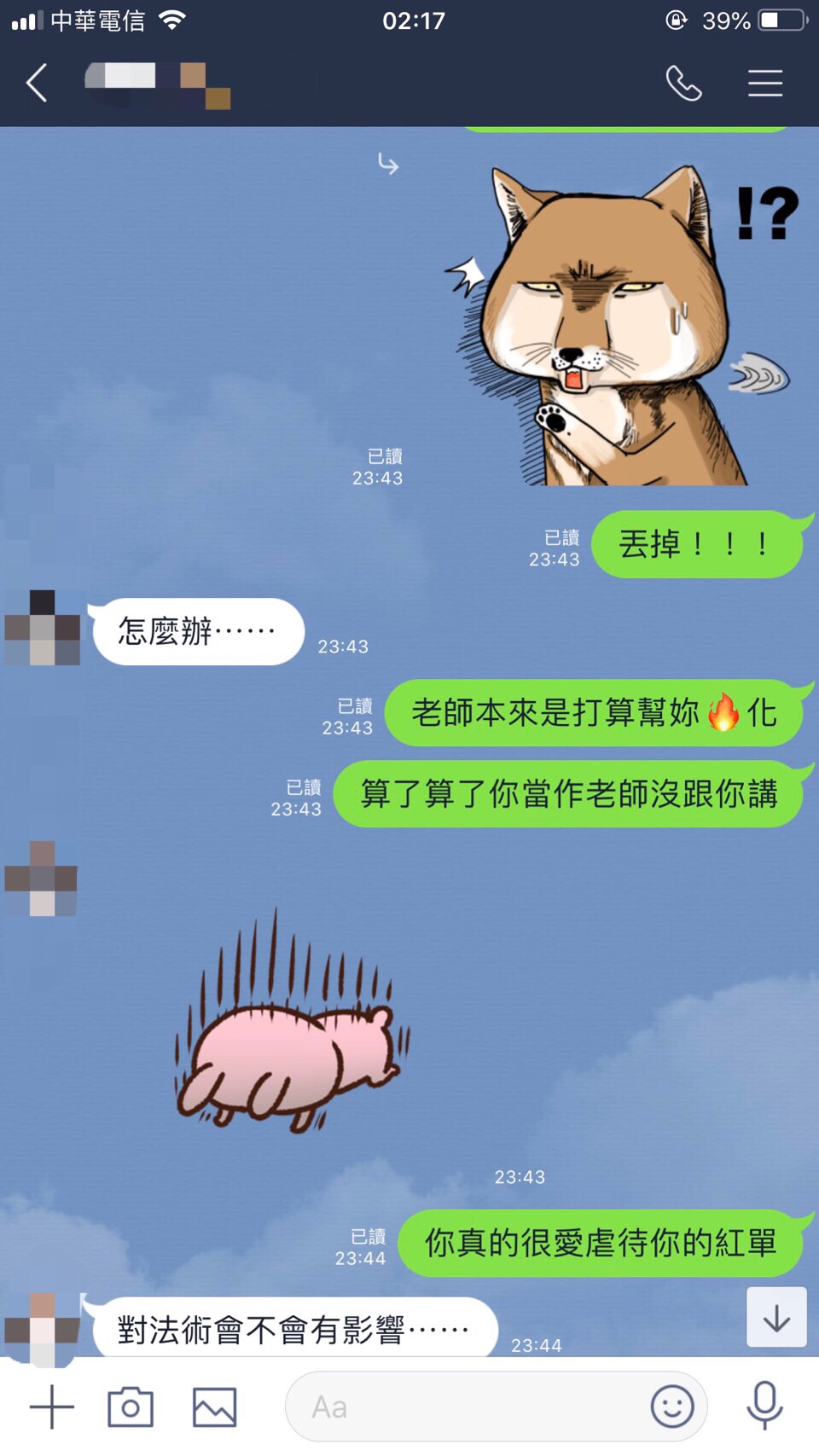The height and width of the screenshot is (1456, 819).
Task: Record a voice message with the microphone
Action: [x=764, y=1405]
